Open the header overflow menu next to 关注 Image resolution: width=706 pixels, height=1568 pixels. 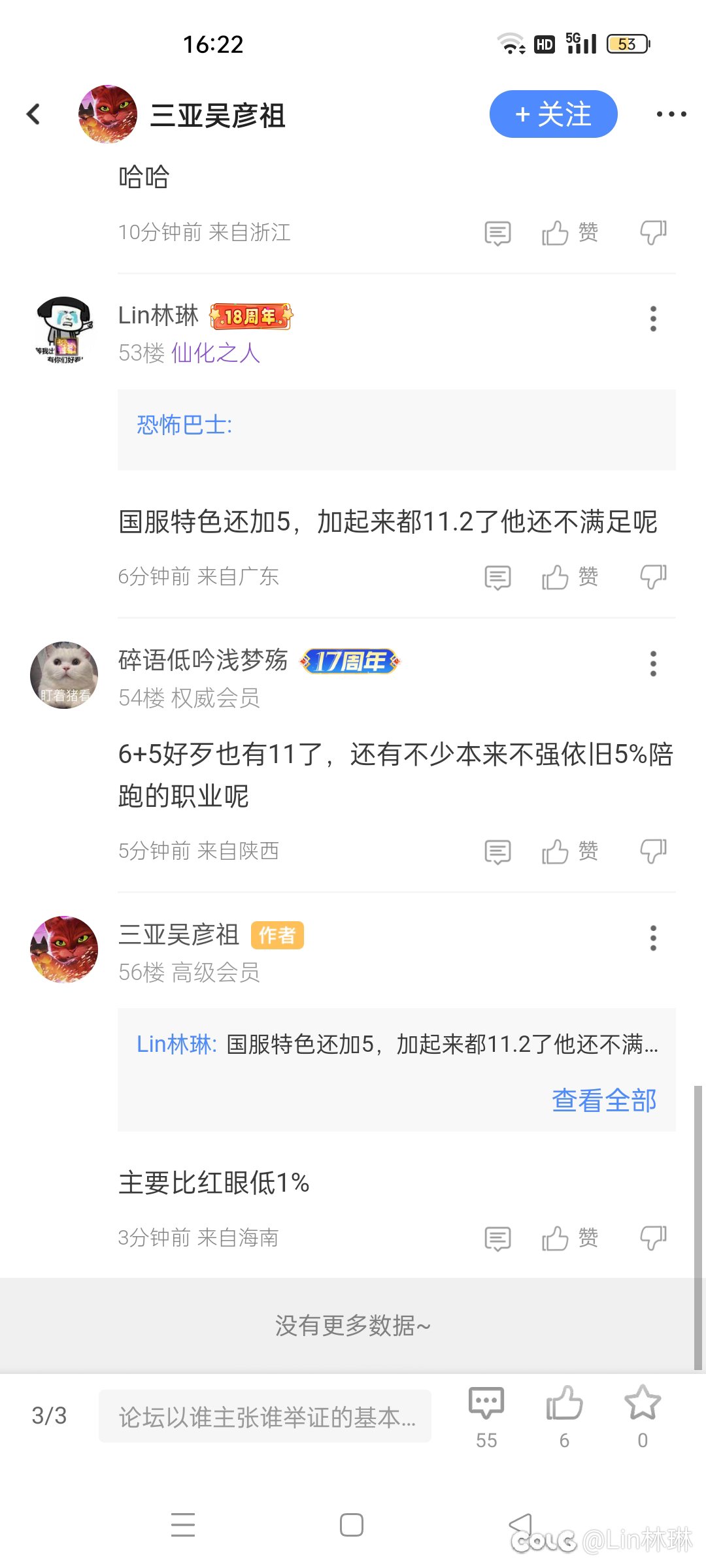point(671,114)
